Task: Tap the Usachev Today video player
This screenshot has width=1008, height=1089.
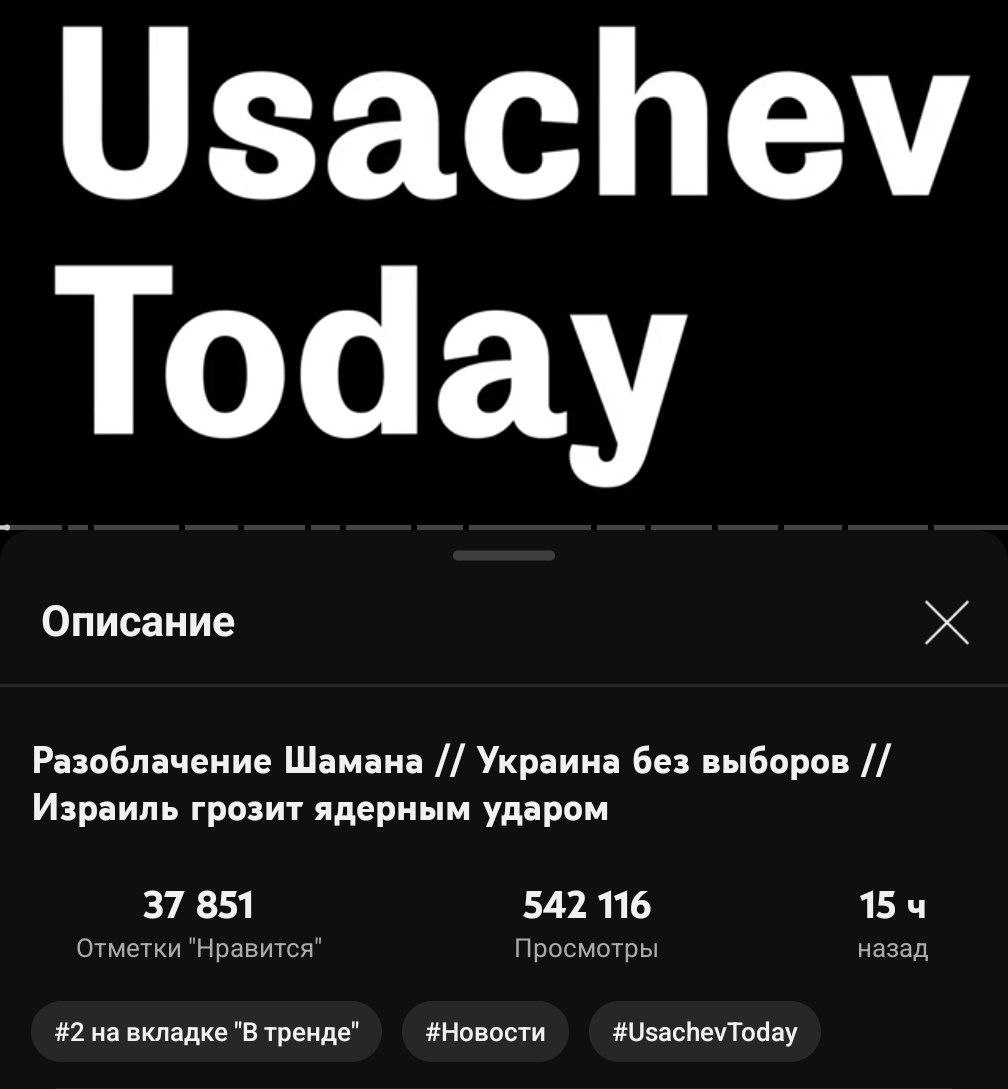Action: tap(504, 260)
